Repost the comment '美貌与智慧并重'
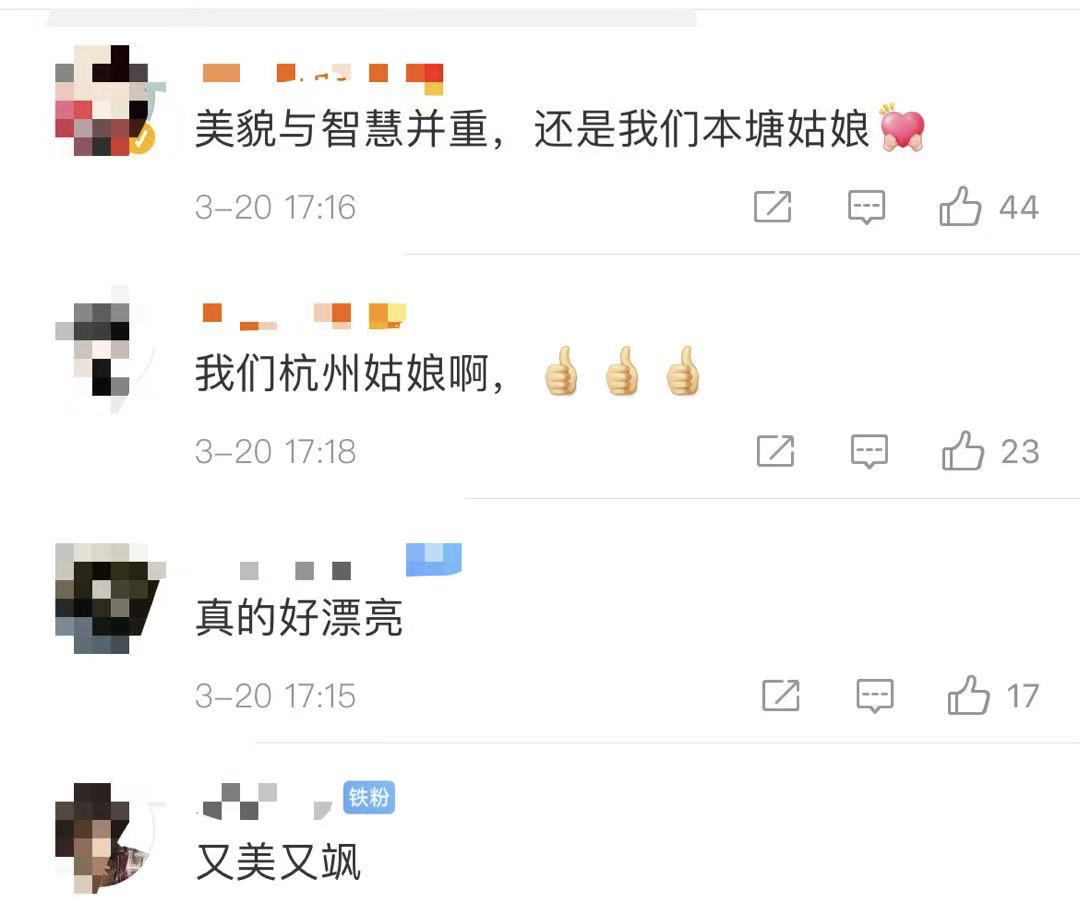The width and height of the screenshot is (1080, 915). point(772,207)
